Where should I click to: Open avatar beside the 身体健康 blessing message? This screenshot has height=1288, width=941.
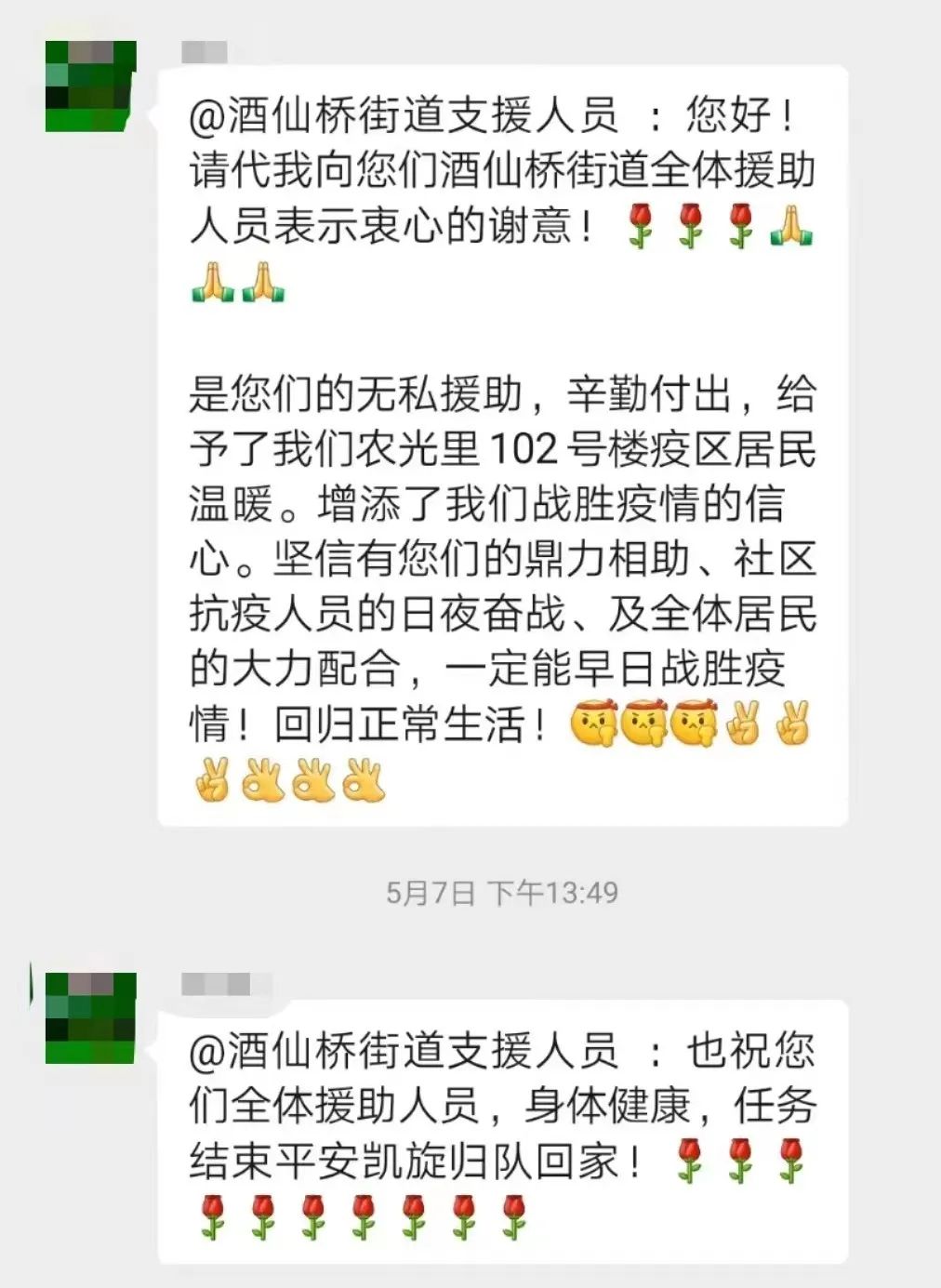90,1017
